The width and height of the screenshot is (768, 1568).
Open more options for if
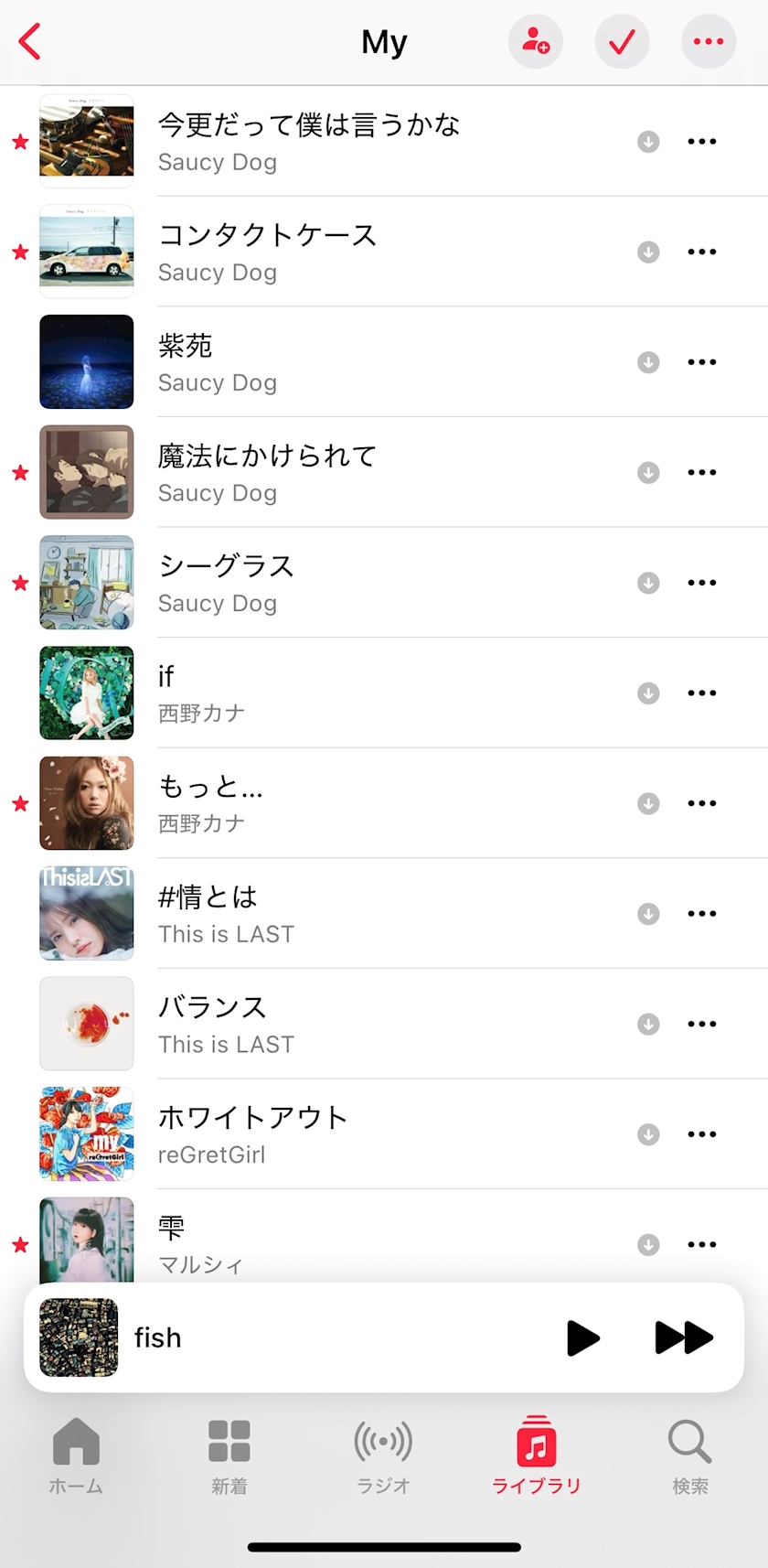[701, 693]
